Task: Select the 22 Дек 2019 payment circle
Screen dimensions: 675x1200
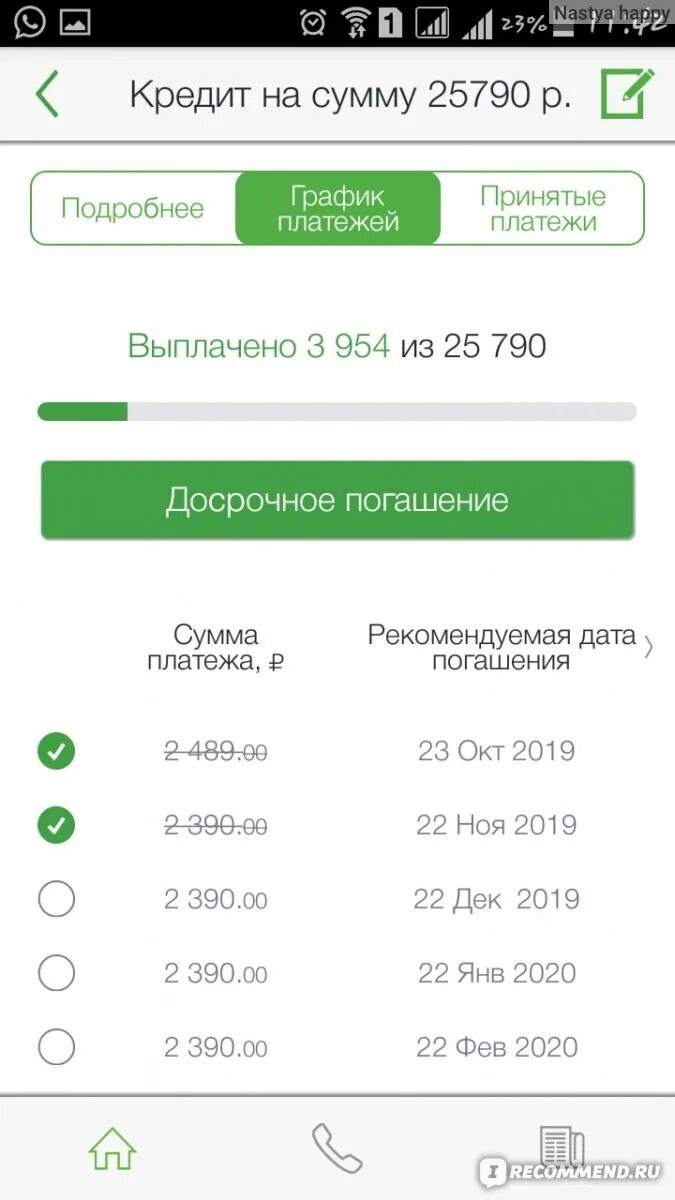Action: 56,899
